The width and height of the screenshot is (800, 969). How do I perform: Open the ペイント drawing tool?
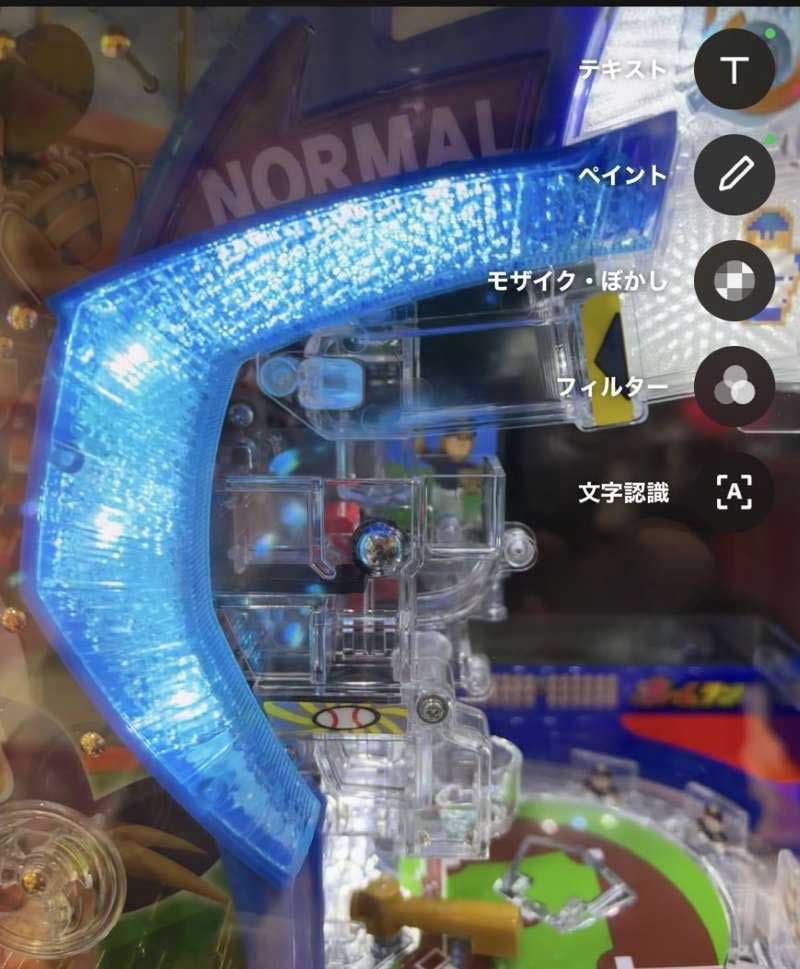tap(734, 175)
